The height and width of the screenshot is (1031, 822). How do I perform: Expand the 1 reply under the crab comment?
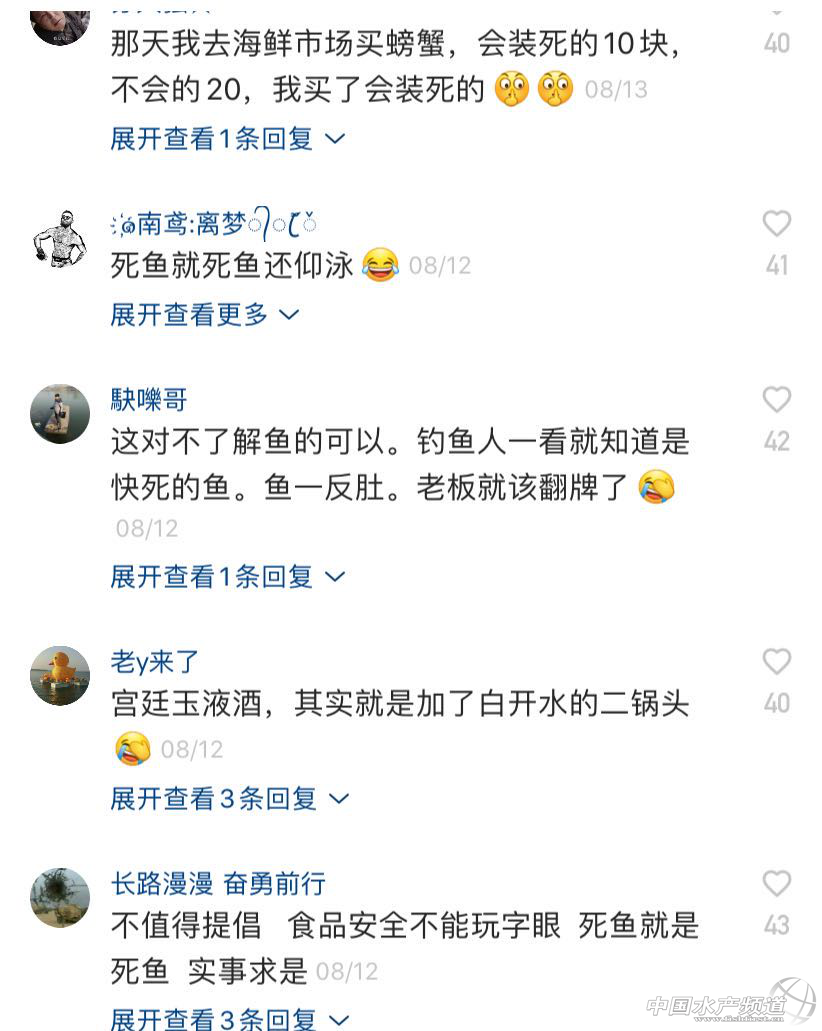(x=227, y=139)
